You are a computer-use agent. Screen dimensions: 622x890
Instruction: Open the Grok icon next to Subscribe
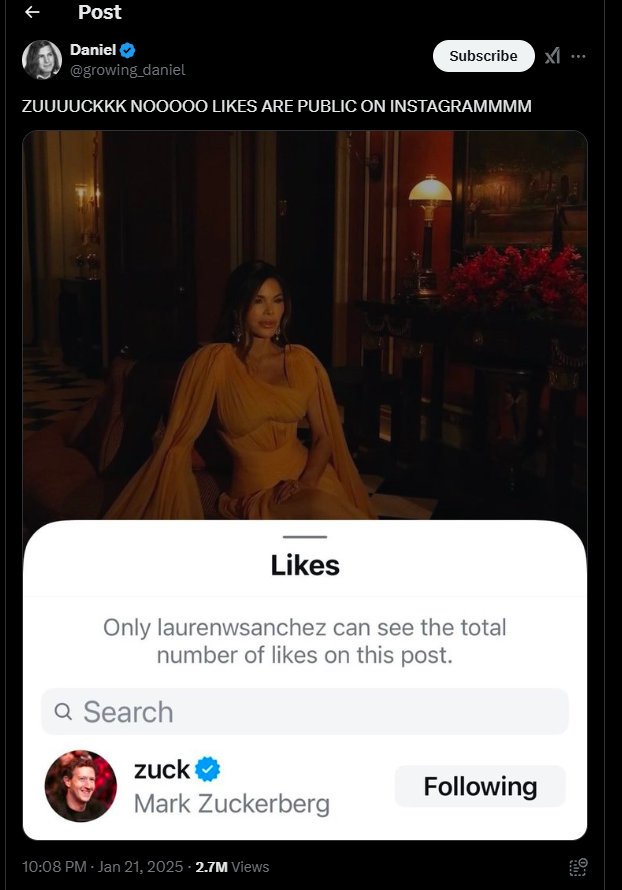552,56
